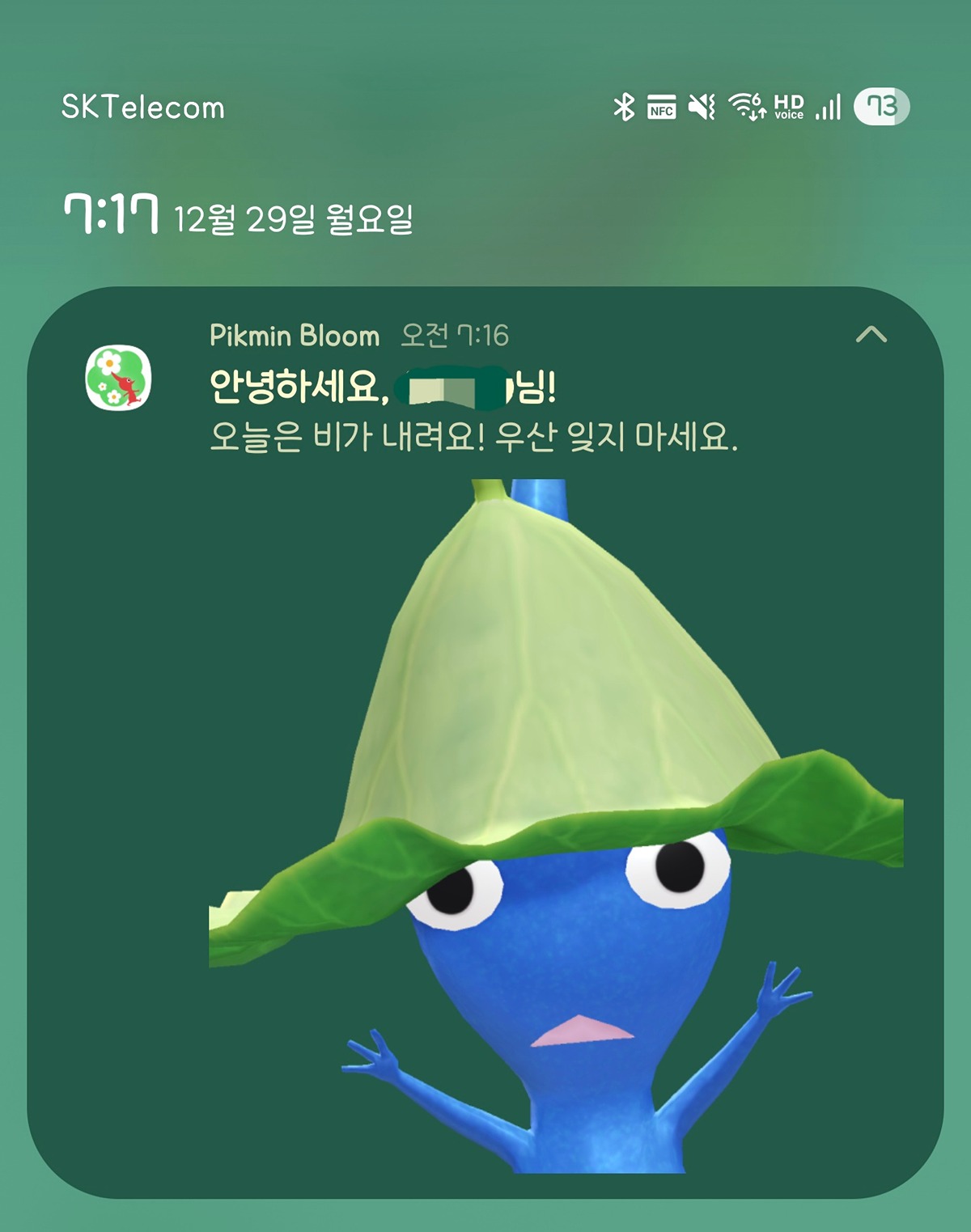
Task: Tap the blue Pikmin character image
Action: 566,1011
